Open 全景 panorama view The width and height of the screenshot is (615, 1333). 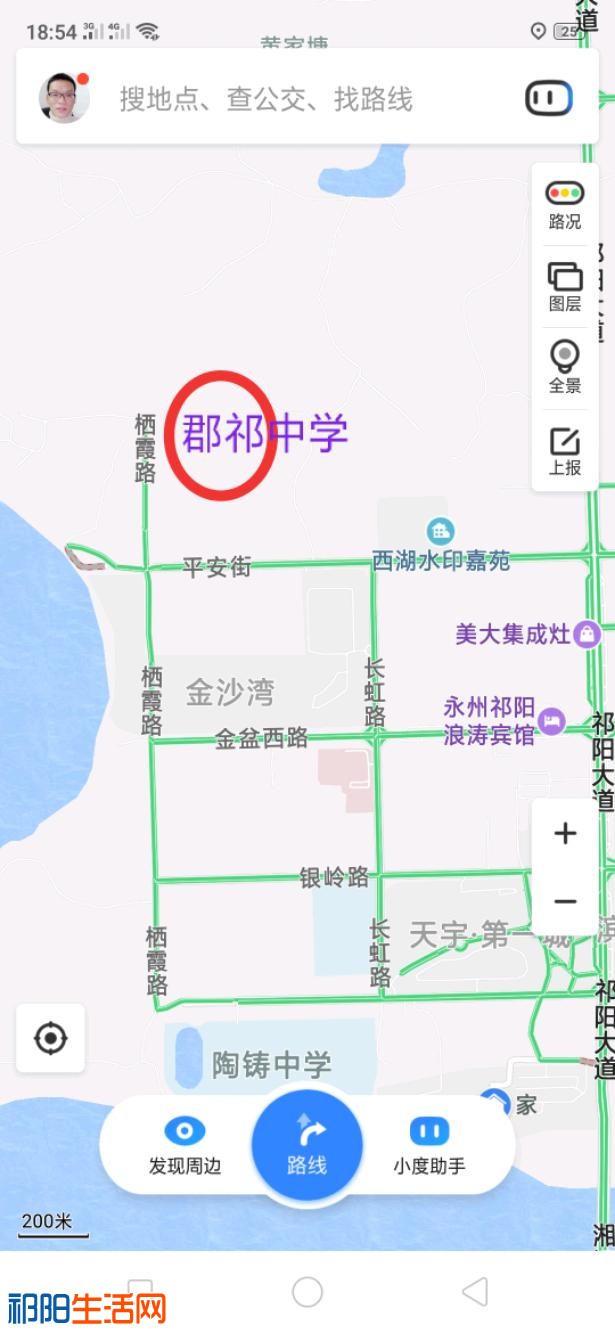(565, 367)
